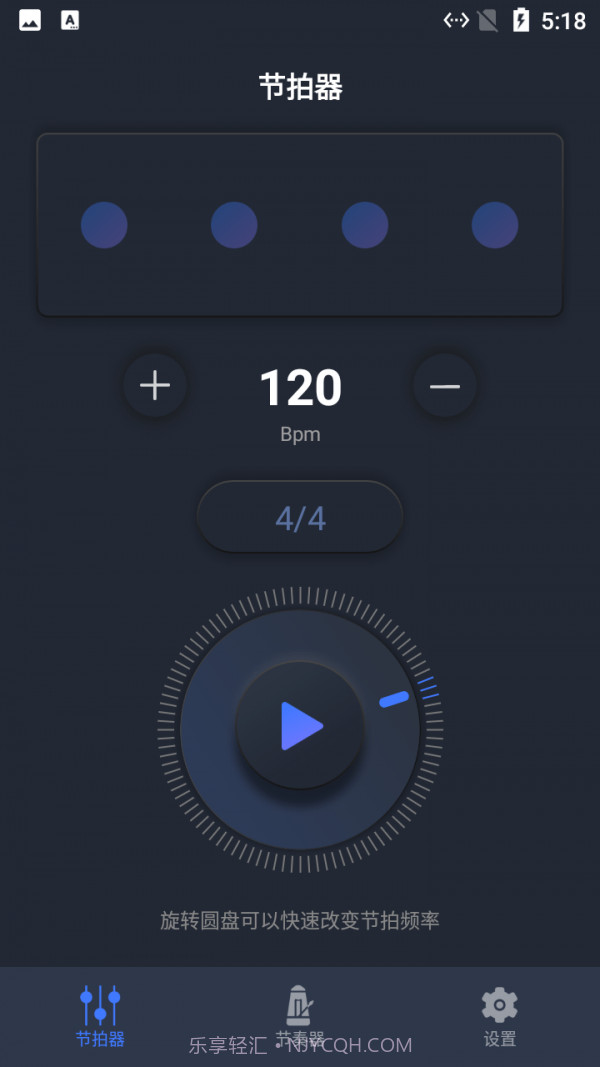Increase BPM with the plus button
The image size is (600, 1067).
click(x=155, y=385)
